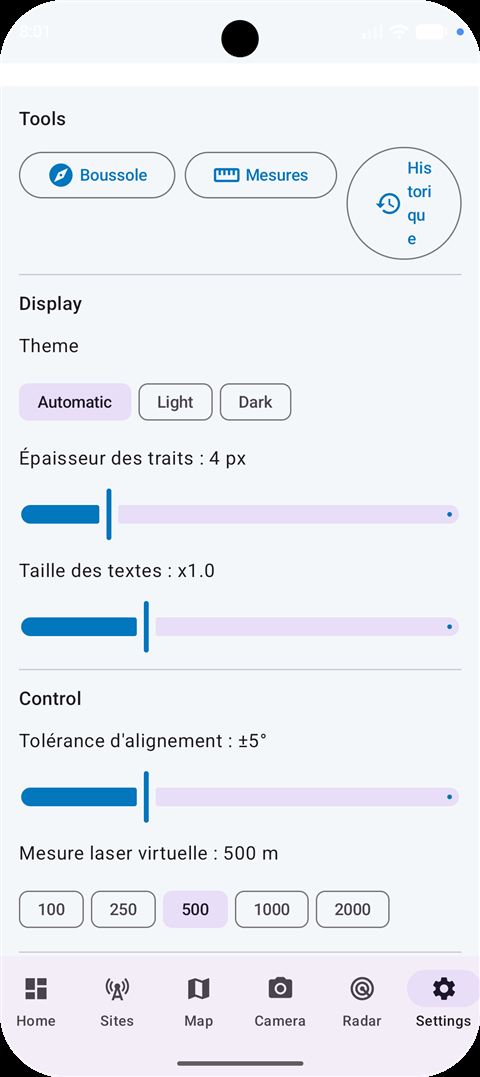Open the Historique button
The height and width of the screenshot is (1077, 480).
(x=404, y=203)
